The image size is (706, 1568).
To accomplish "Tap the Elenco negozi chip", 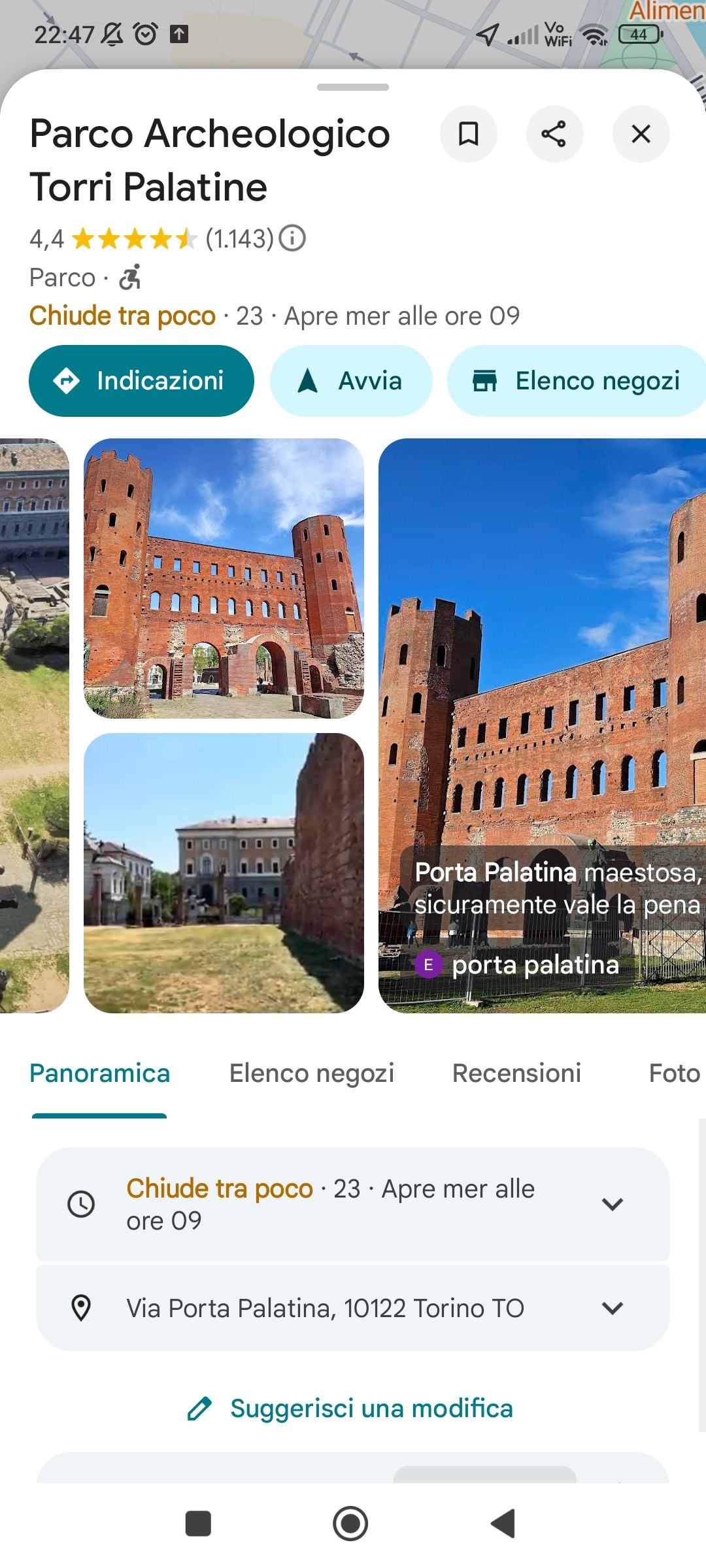I will [577, 381].
